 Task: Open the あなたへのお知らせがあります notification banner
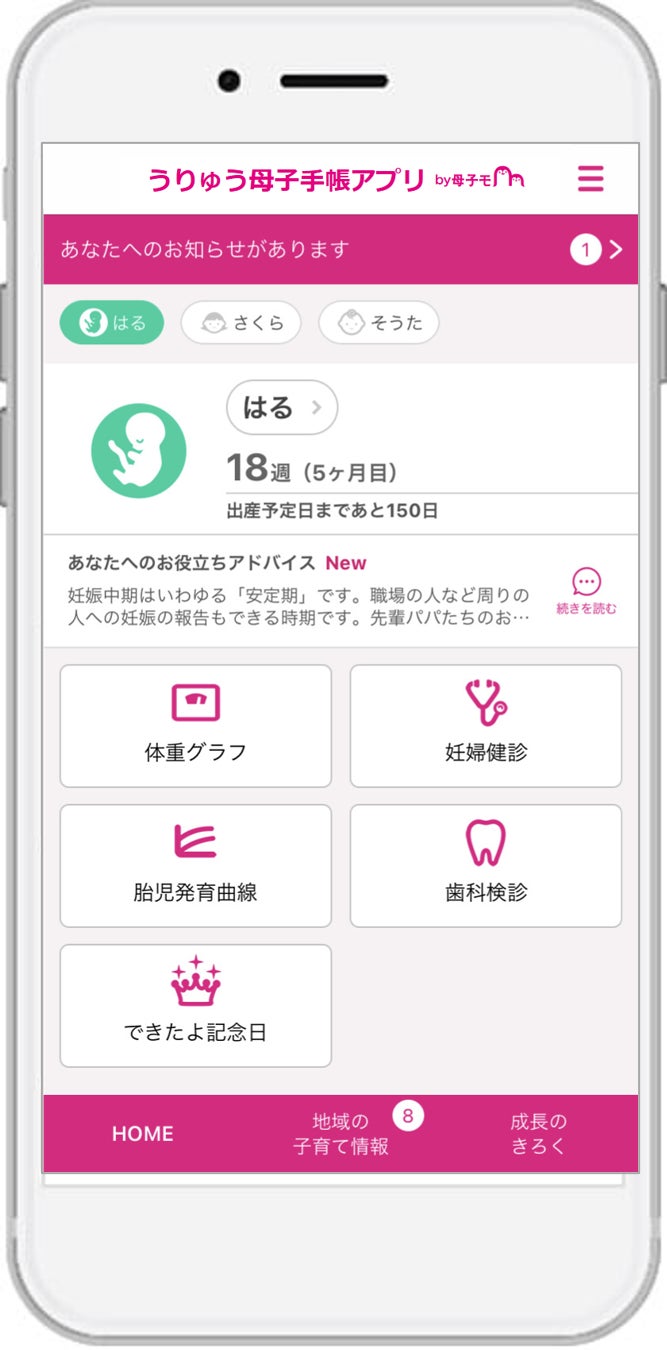coord(340,249)
